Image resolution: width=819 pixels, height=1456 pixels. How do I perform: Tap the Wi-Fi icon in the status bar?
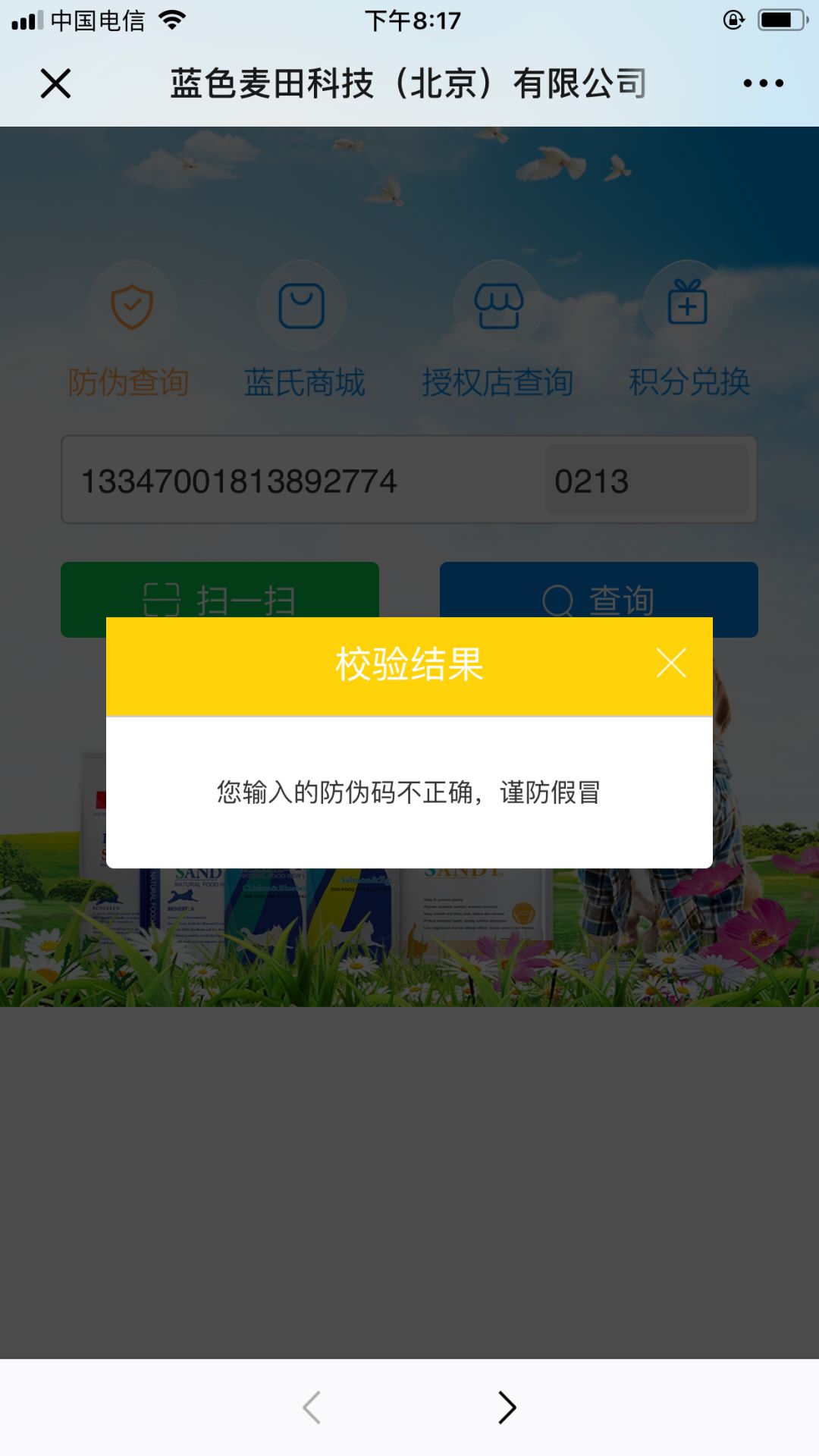point(173,20)
